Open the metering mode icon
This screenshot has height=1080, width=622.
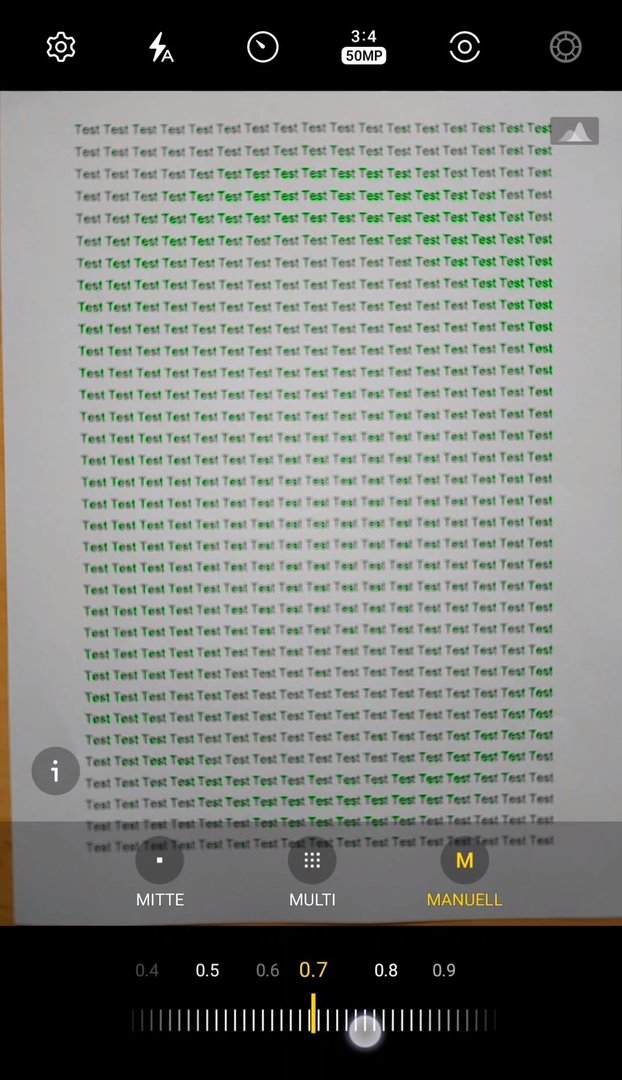coord(465,47)
